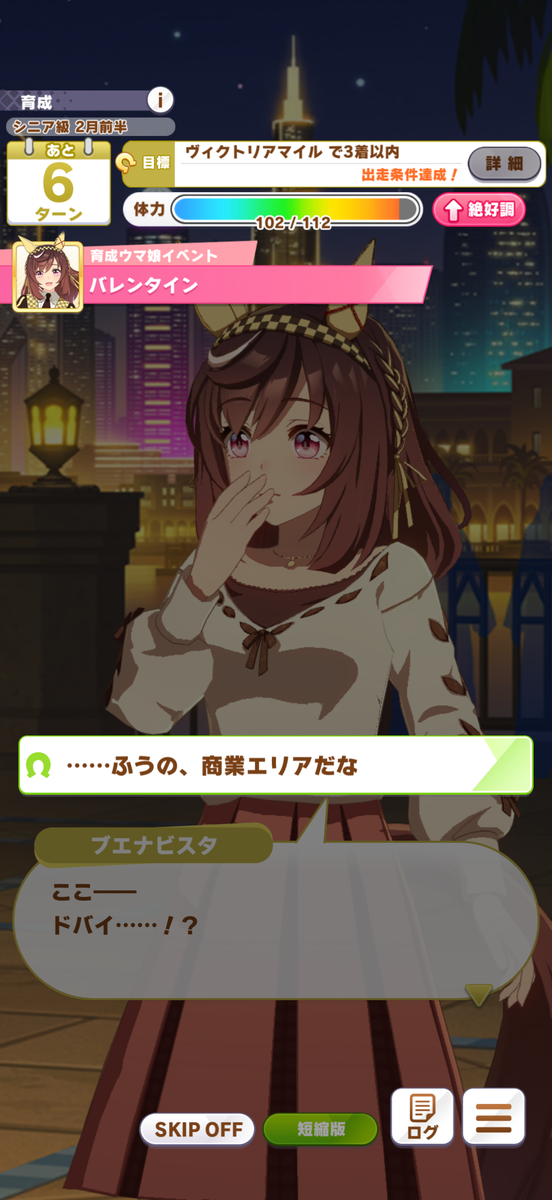Toggle the SKIP OFF button
This screenshot has height=1200, width=552.
(x=197, y=1129)
